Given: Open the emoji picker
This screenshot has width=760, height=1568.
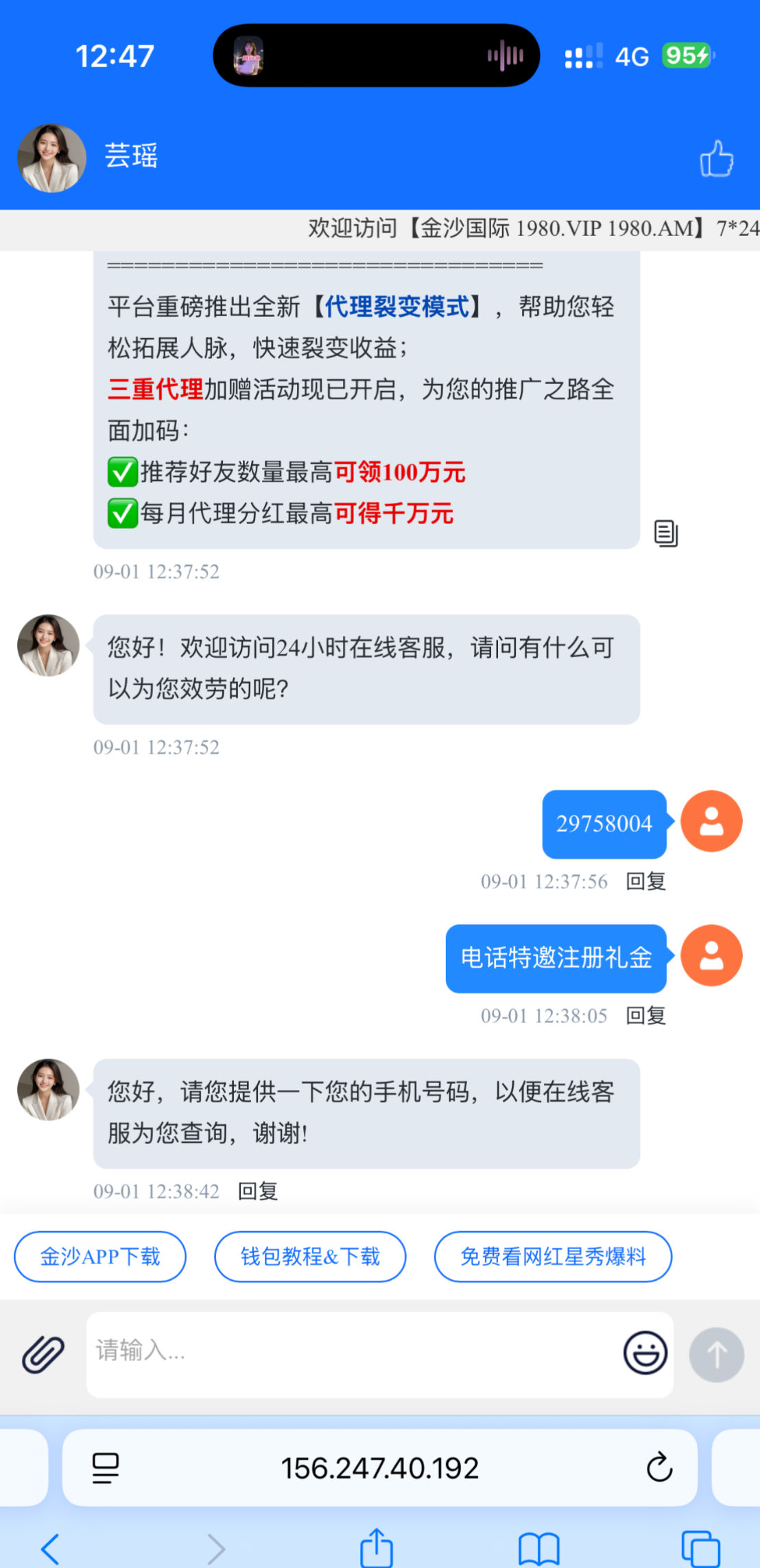Looking at the screenshot, I should coord(645,1353).
